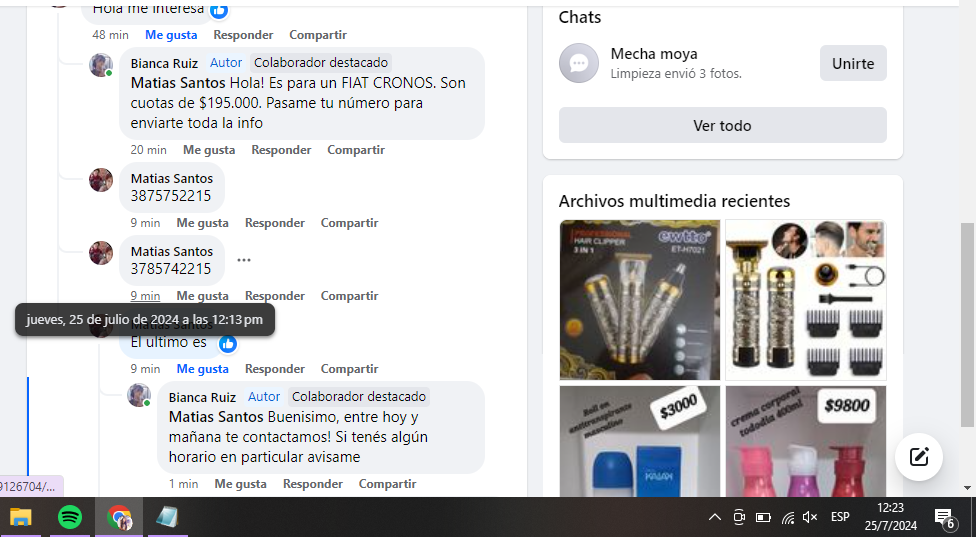Share Bianca Ruiz's FIAT CRONOS comment
976x537 pixels.
(355, 150)
